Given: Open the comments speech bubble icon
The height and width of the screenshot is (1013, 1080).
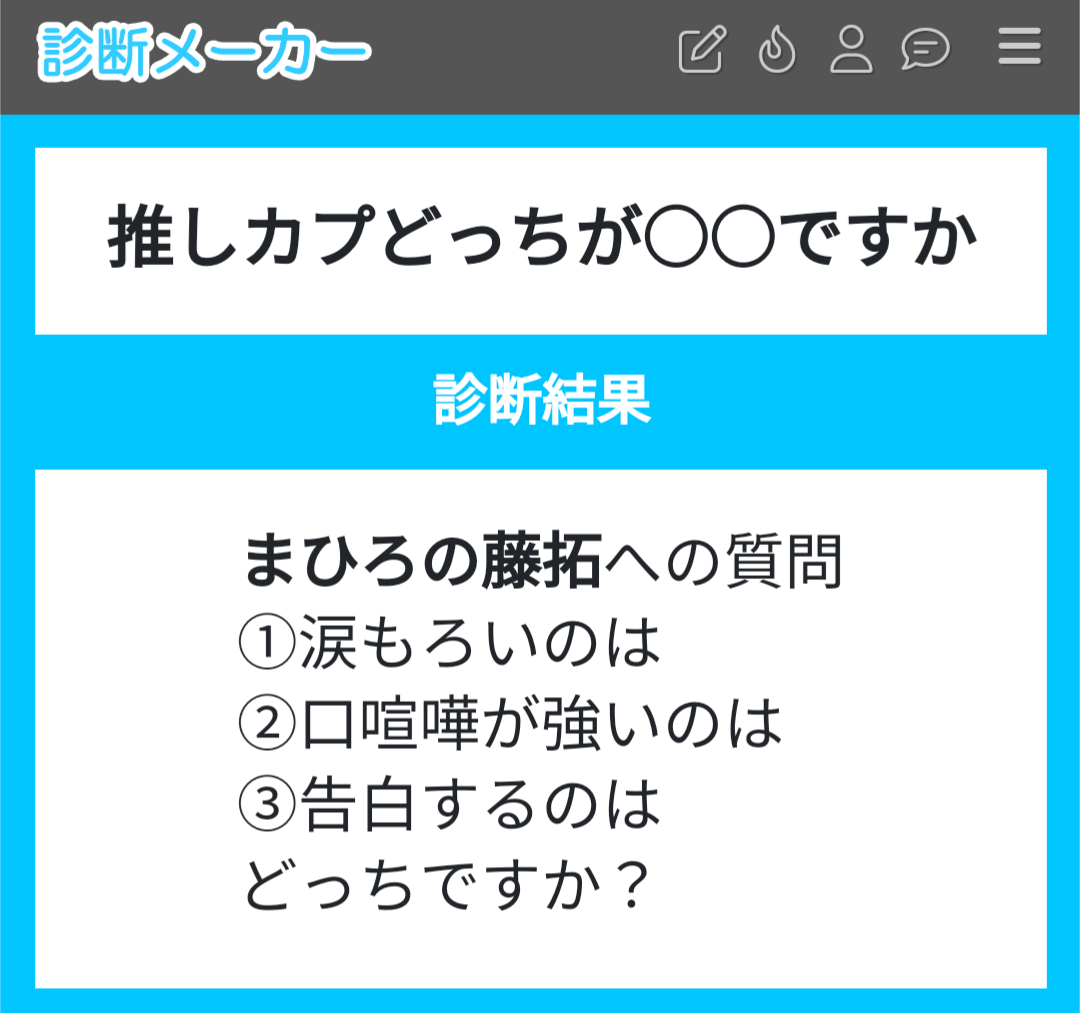Looking at the screenshot, I should pyautogui.click(x=925, y=50).
